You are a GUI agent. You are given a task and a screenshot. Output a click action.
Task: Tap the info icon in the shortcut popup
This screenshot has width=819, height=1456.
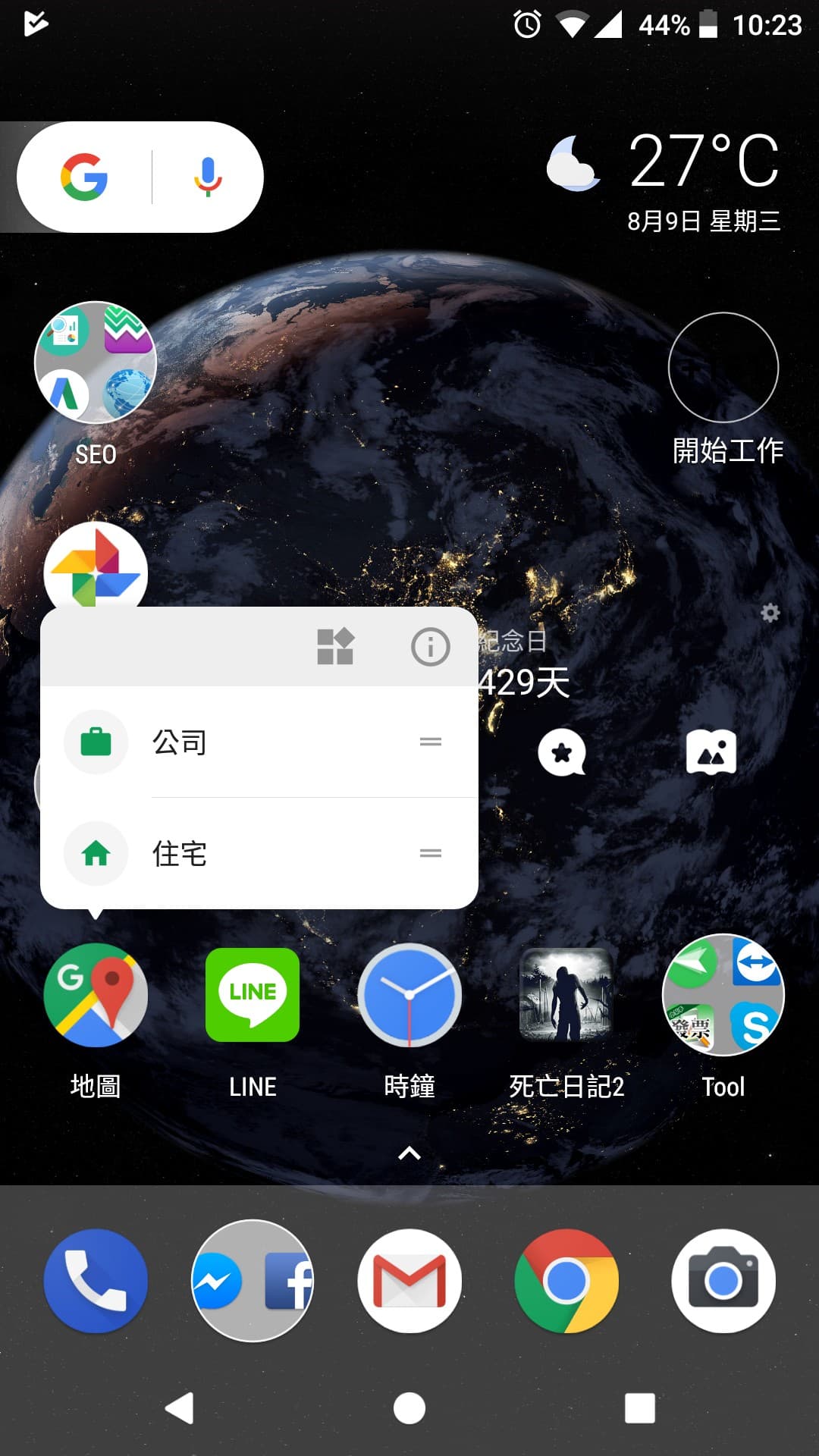pyautogui.click(x=430, y=647)
